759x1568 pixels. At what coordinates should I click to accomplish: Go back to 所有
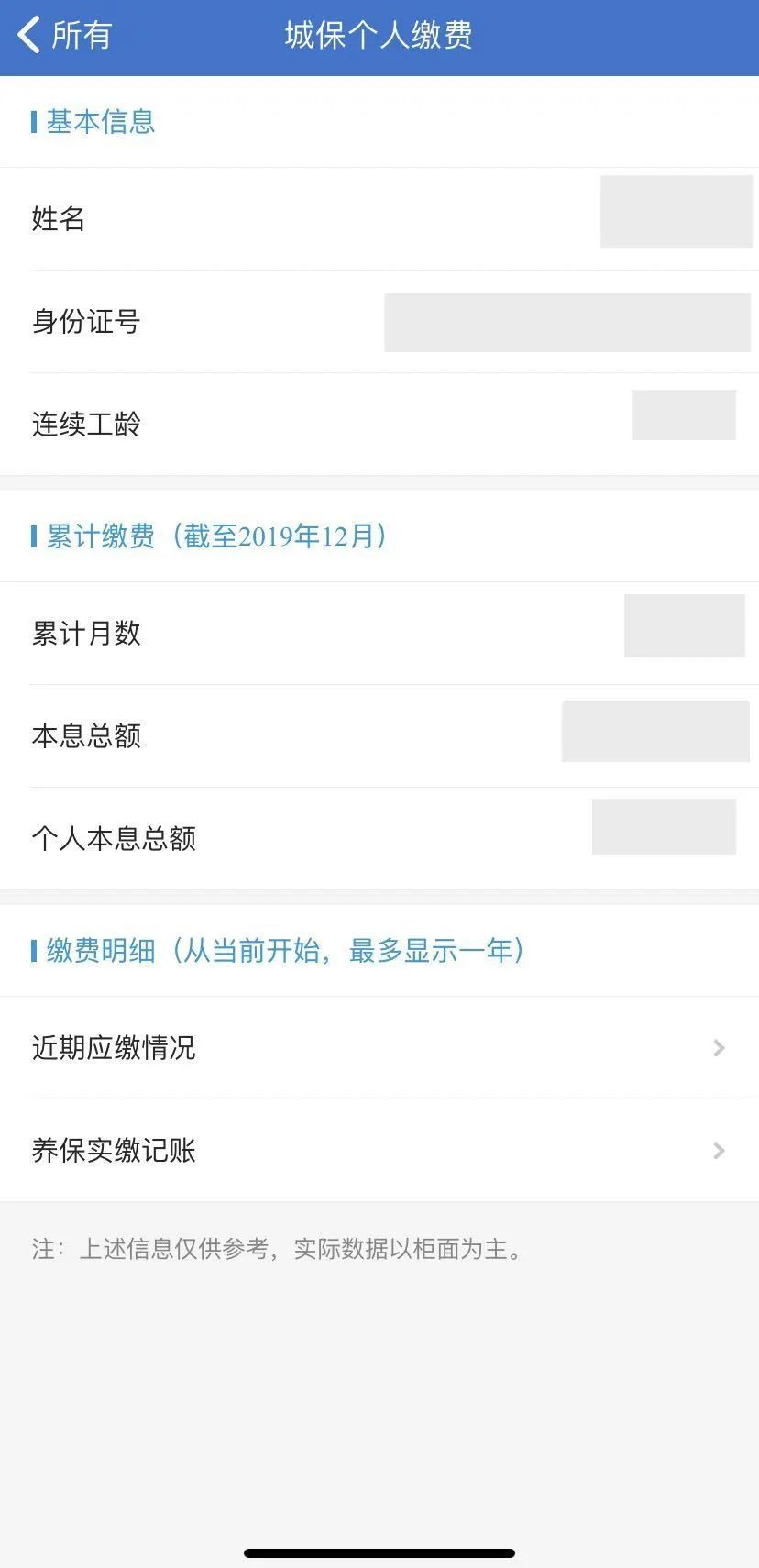[64, 35]
